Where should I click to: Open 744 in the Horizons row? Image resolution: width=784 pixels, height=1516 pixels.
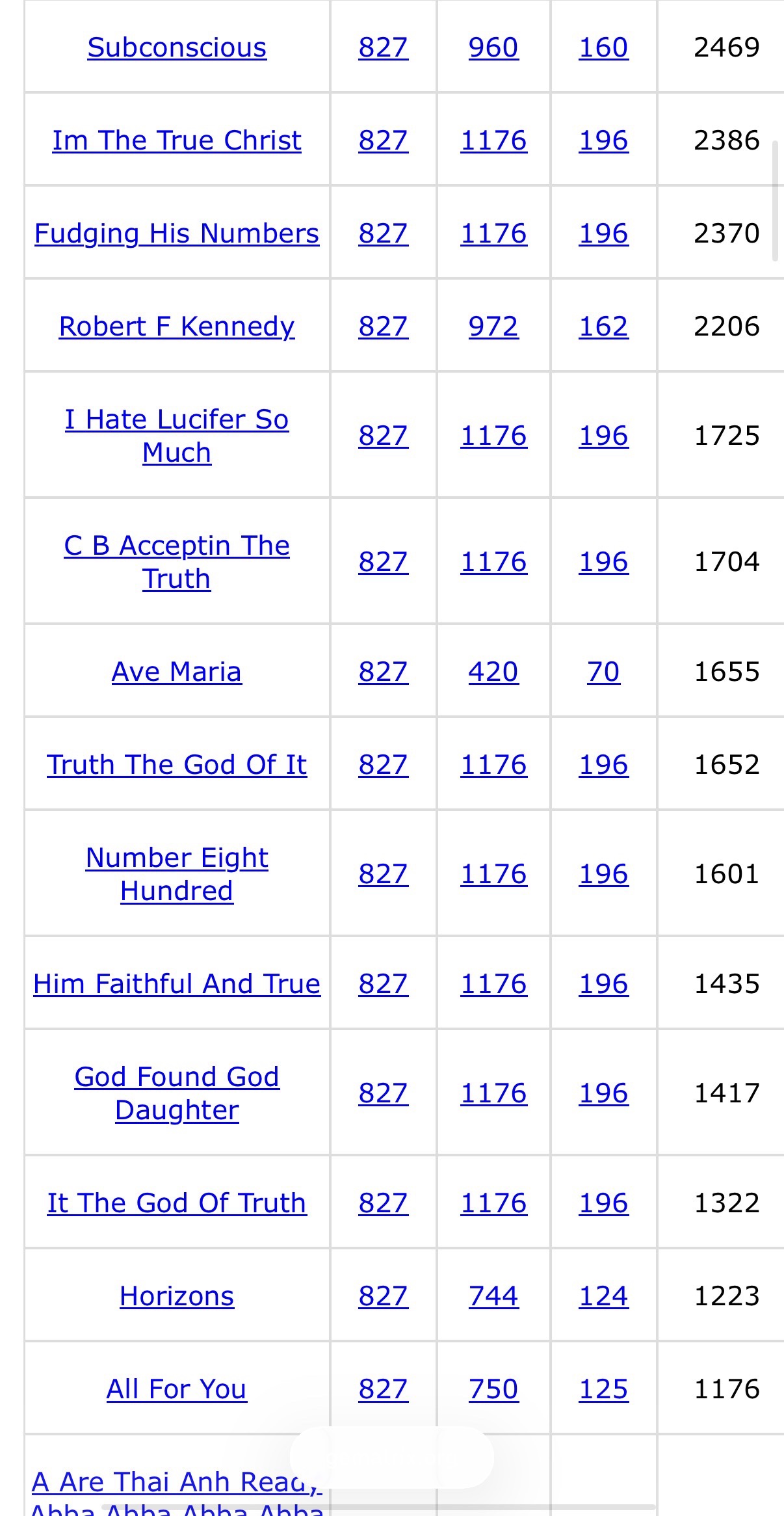[x=493, y=1296]
